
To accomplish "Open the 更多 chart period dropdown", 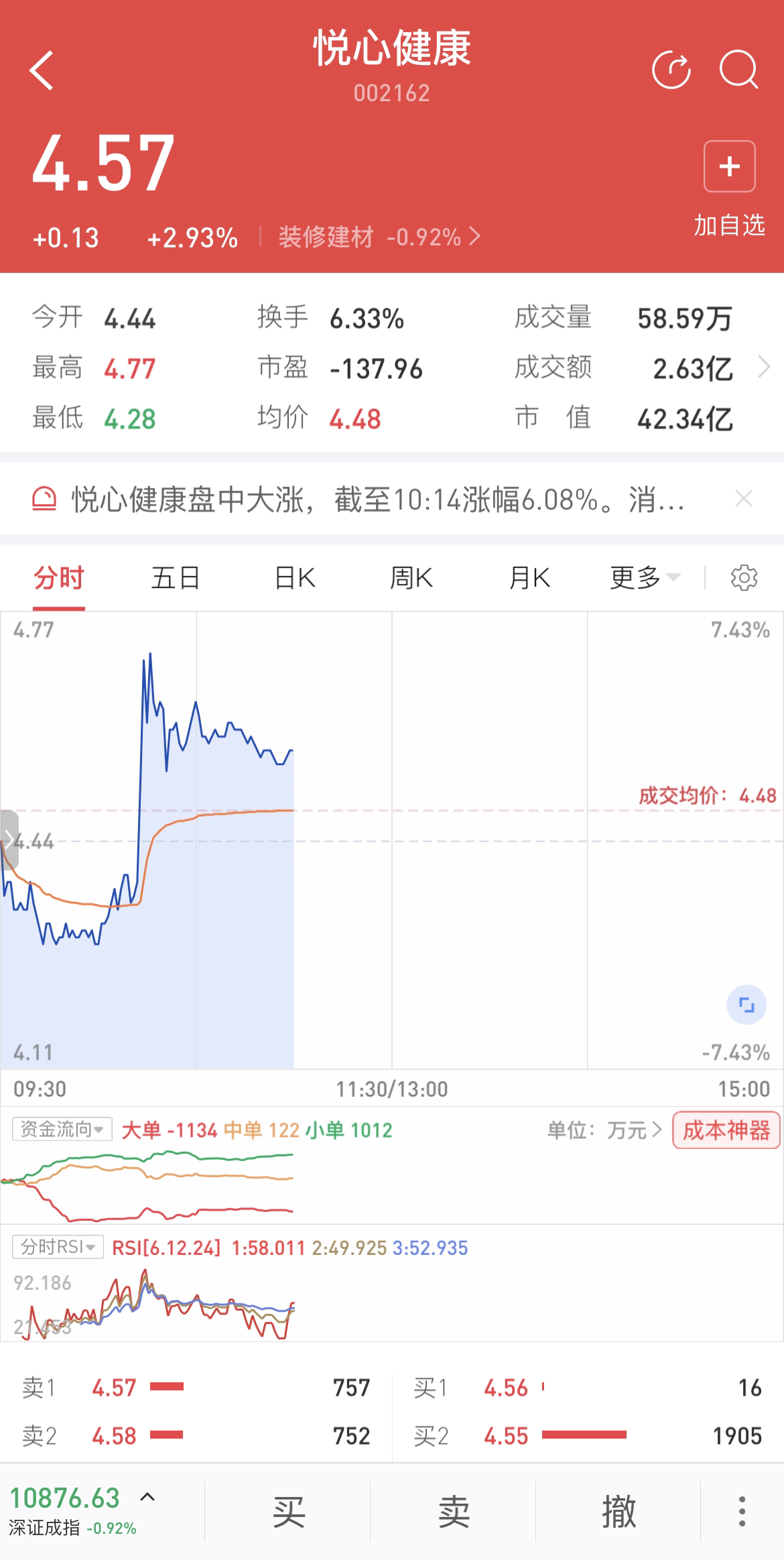I will [645, 578].
